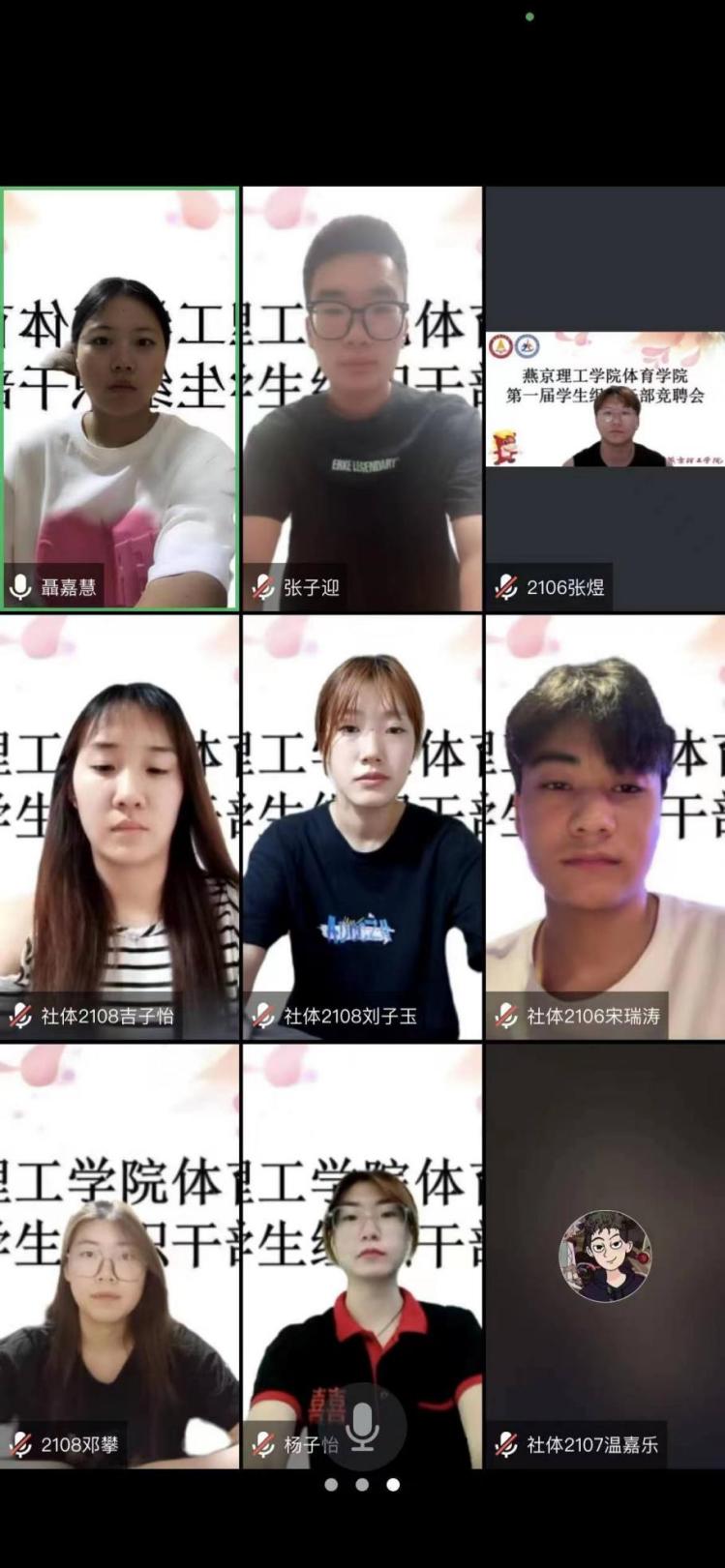Select 社体2108吉子怡's video tile

tap(120, 827)
